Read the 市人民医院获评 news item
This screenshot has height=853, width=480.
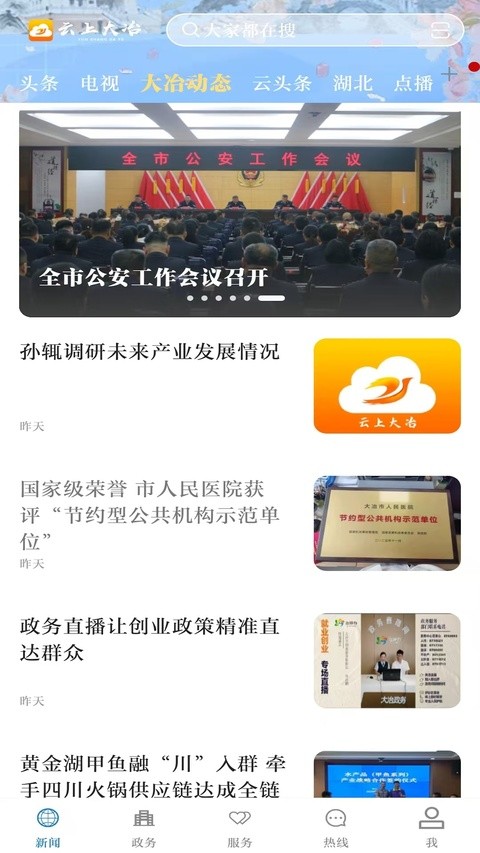pyautogui.click(x=240, y=523)
